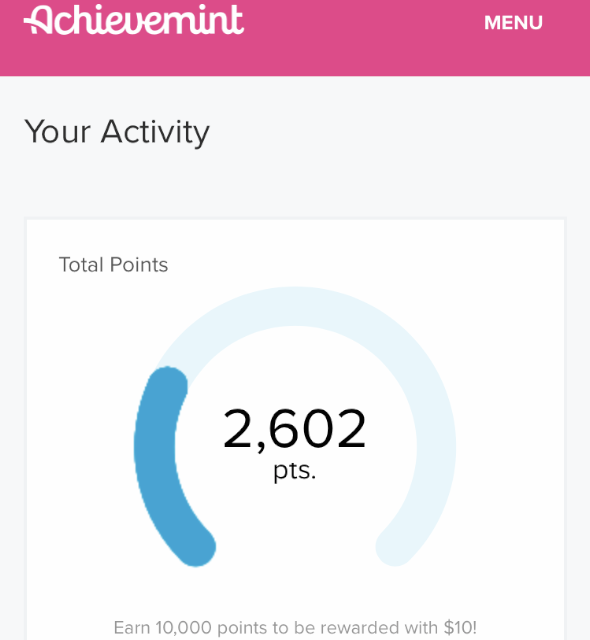590x640 pixels.
Task: Open the MENU in the header
Action: click(x=513, y=23)
